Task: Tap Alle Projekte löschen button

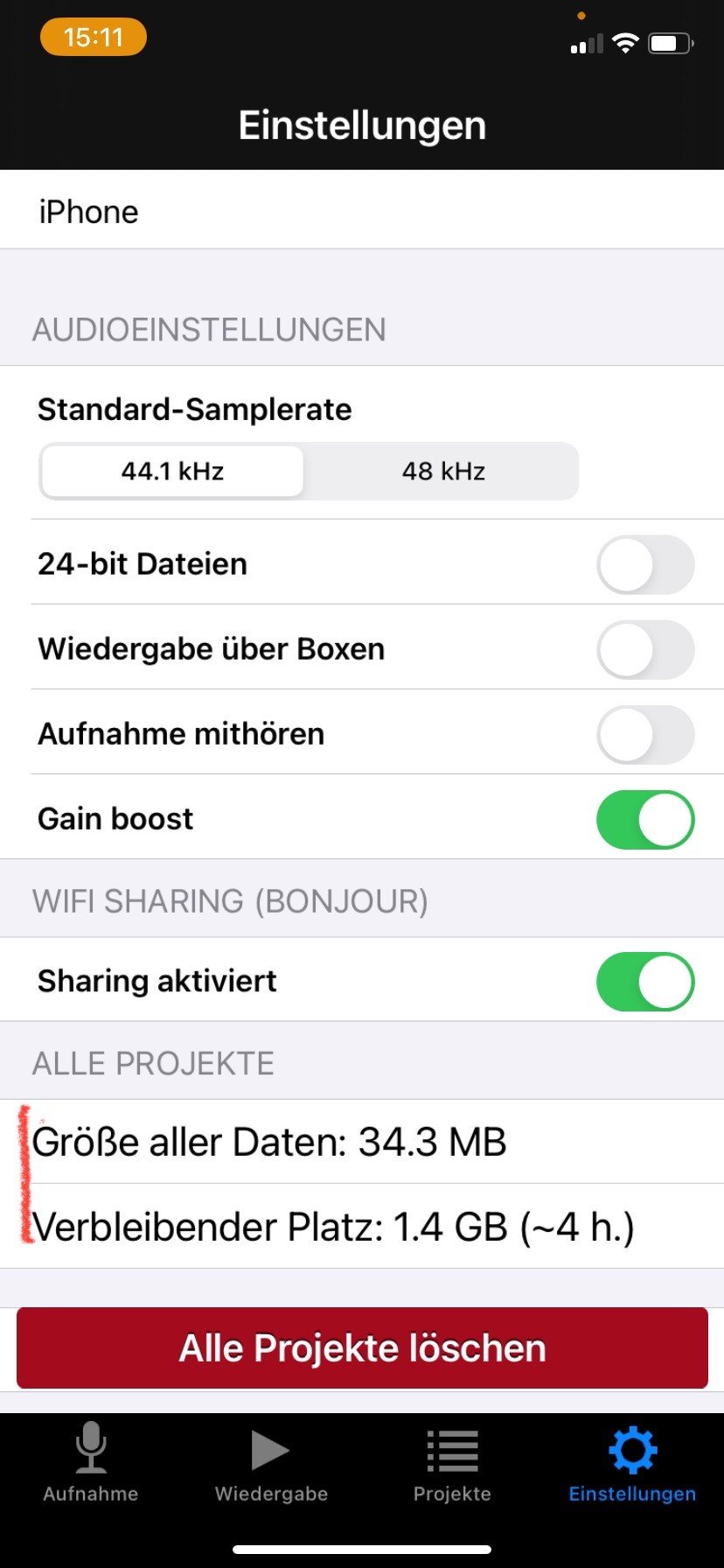Action: click(362, 1347)
